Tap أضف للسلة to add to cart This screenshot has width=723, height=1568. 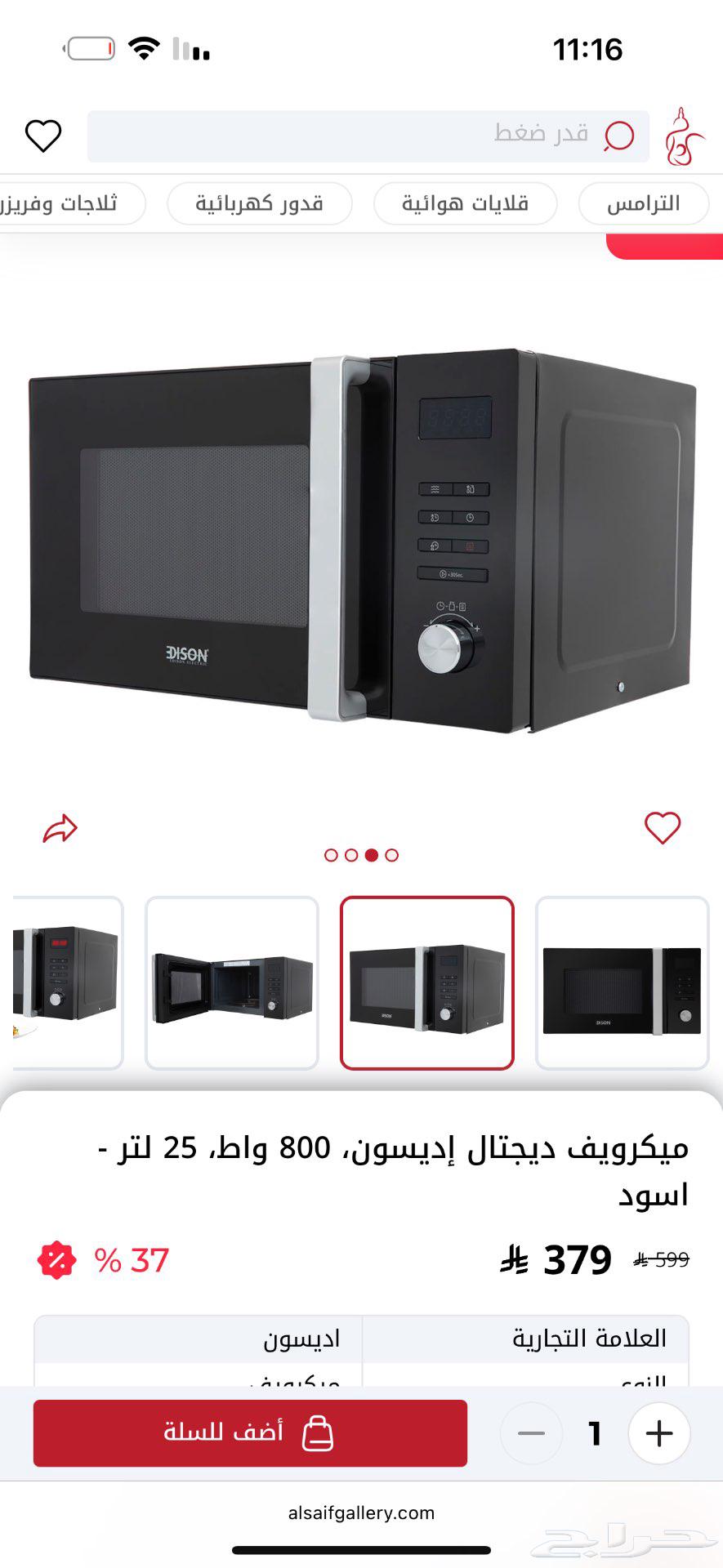[x=250, y=1433]
